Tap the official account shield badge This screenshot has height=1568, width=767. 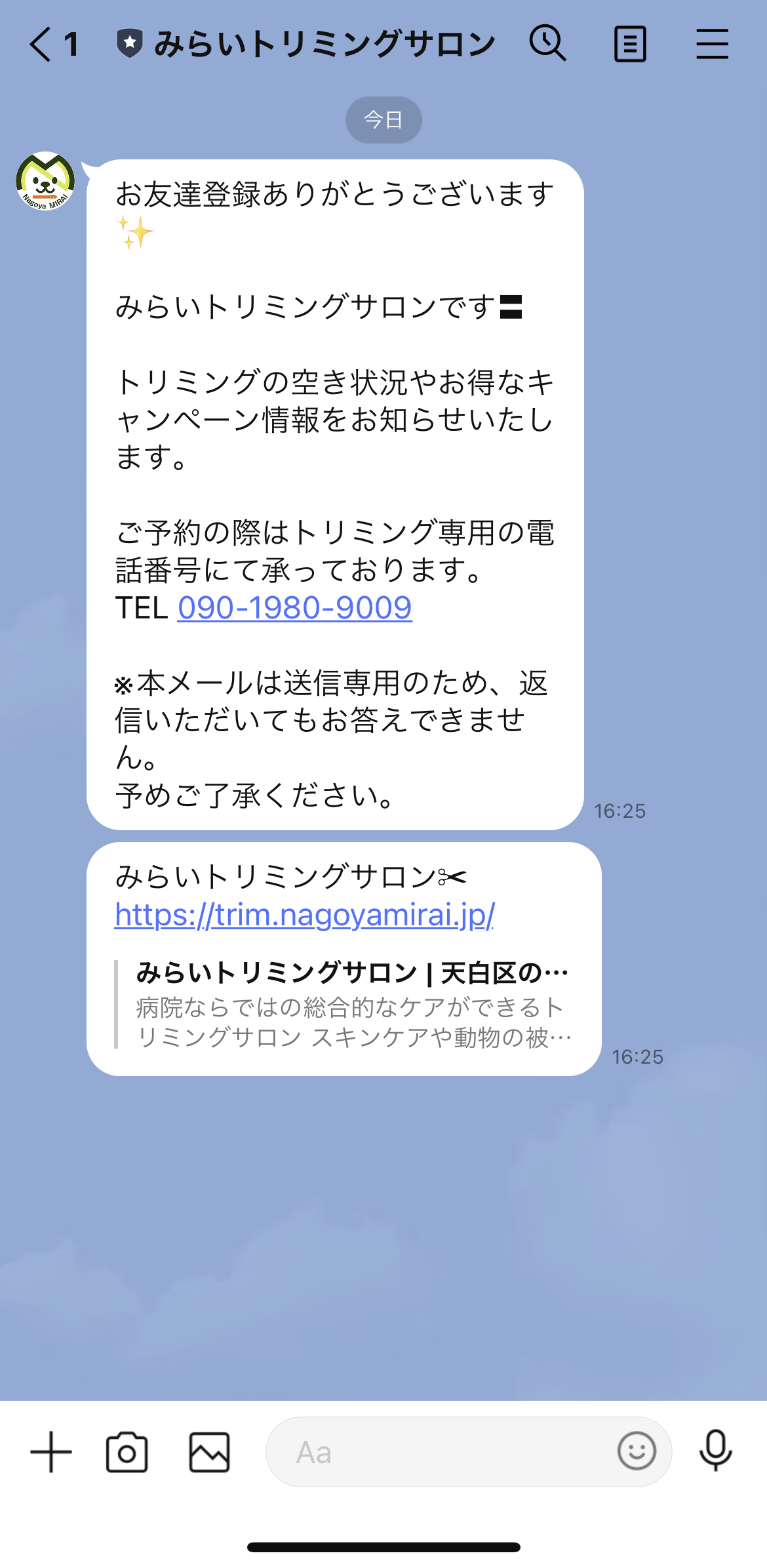pos(130,42)
